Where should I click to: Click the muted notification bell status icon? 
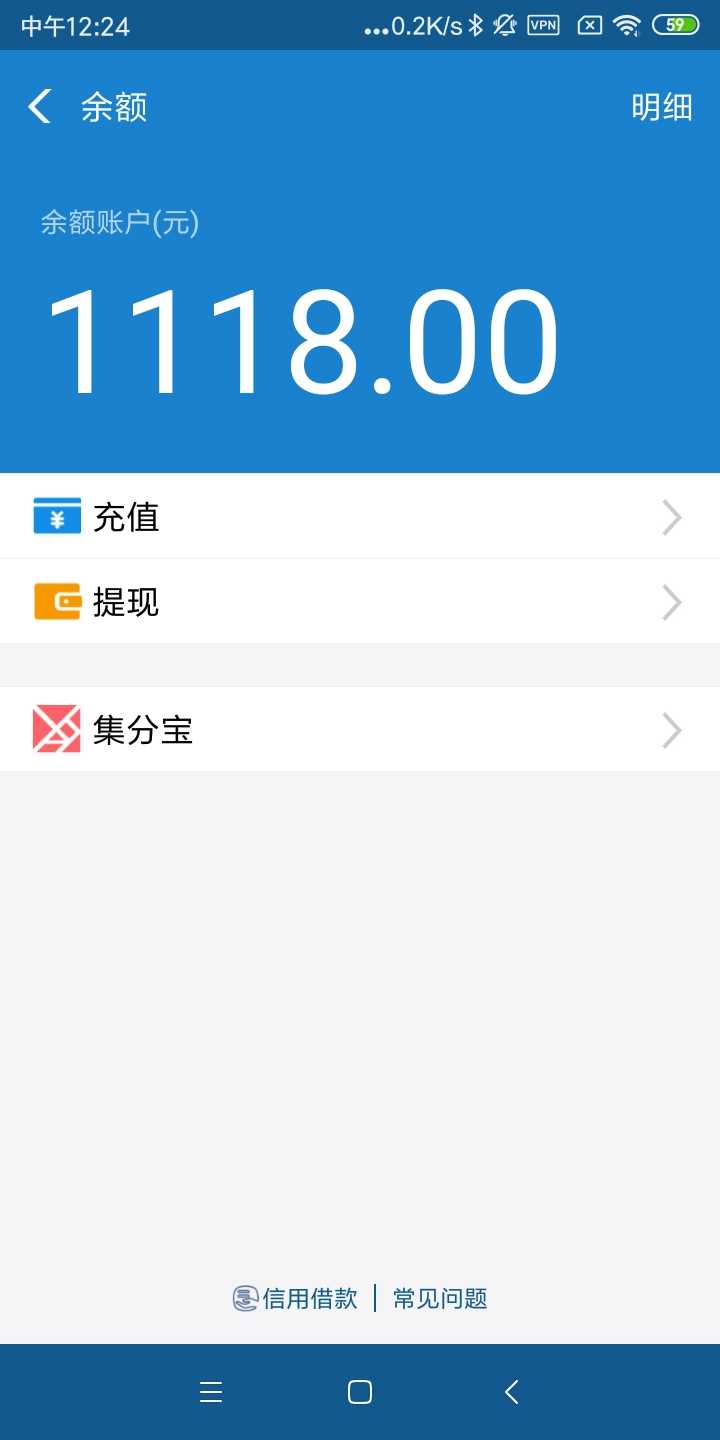tap(505, 25)
